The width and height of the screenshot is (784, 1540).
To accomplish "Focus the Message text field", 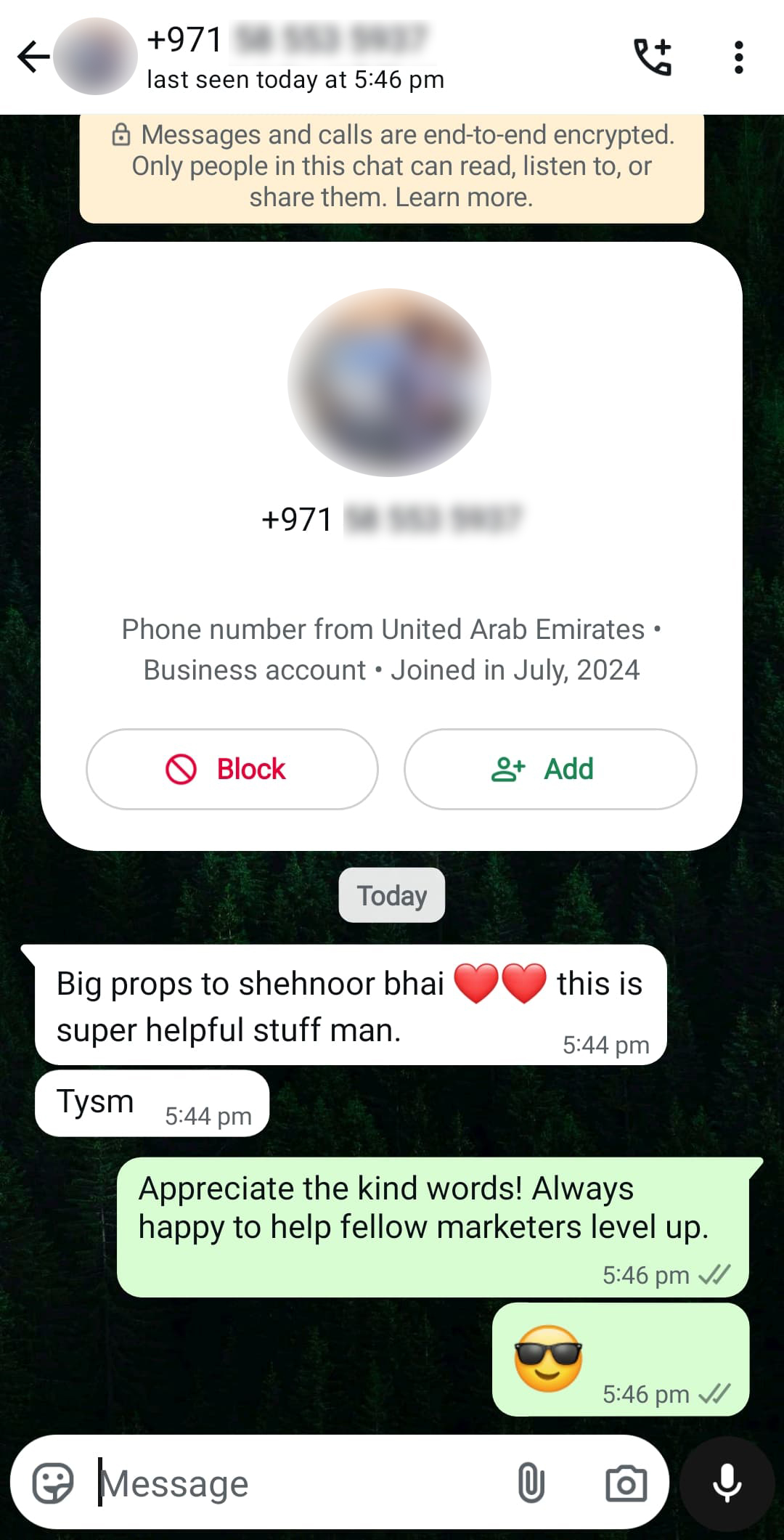I will 298,1483.
